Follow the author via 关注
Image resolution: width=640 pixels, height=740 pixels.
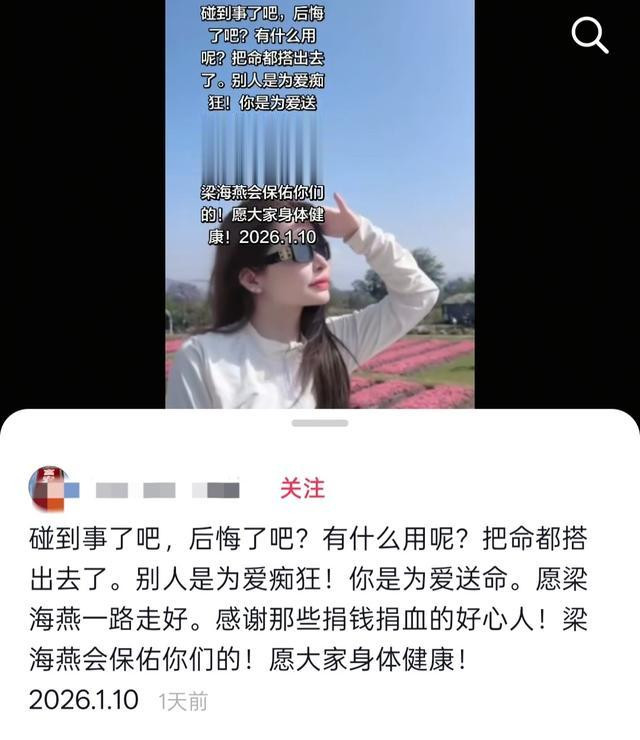[302, 488]
